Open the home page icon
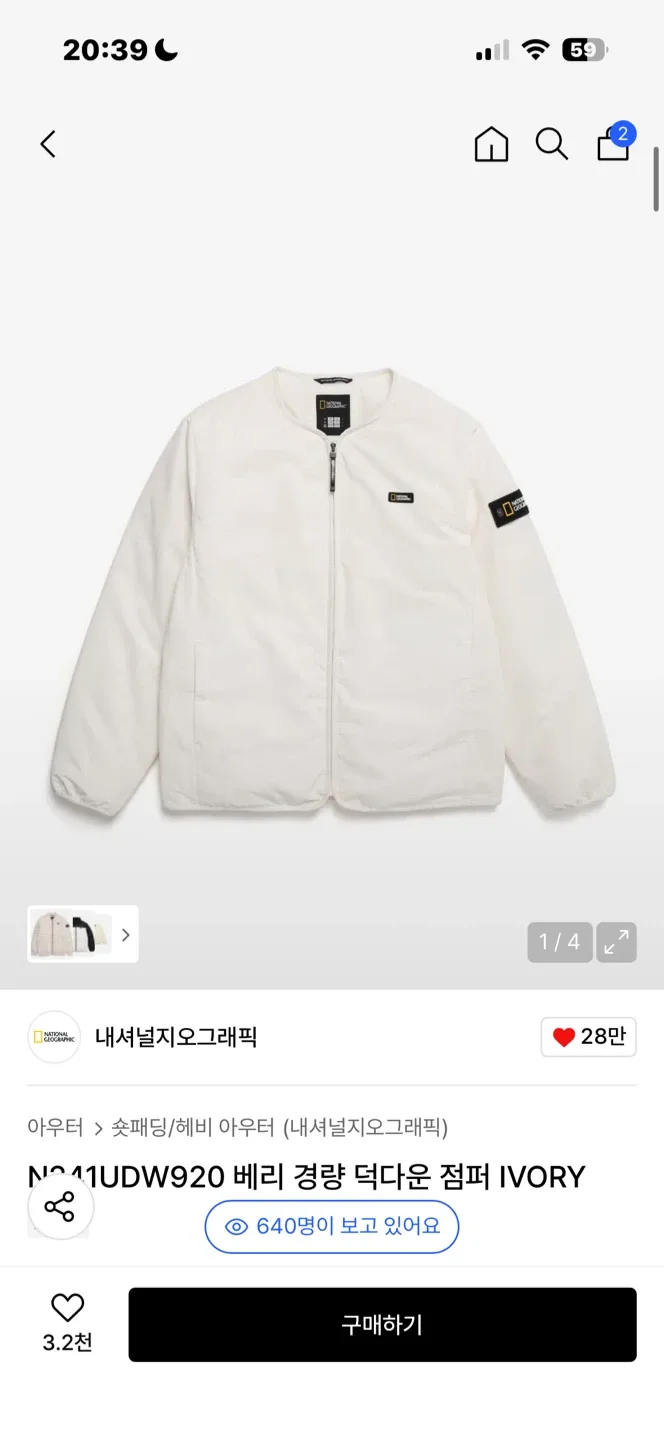Viewport: 664px width, 1440px height. pos(491,144)
